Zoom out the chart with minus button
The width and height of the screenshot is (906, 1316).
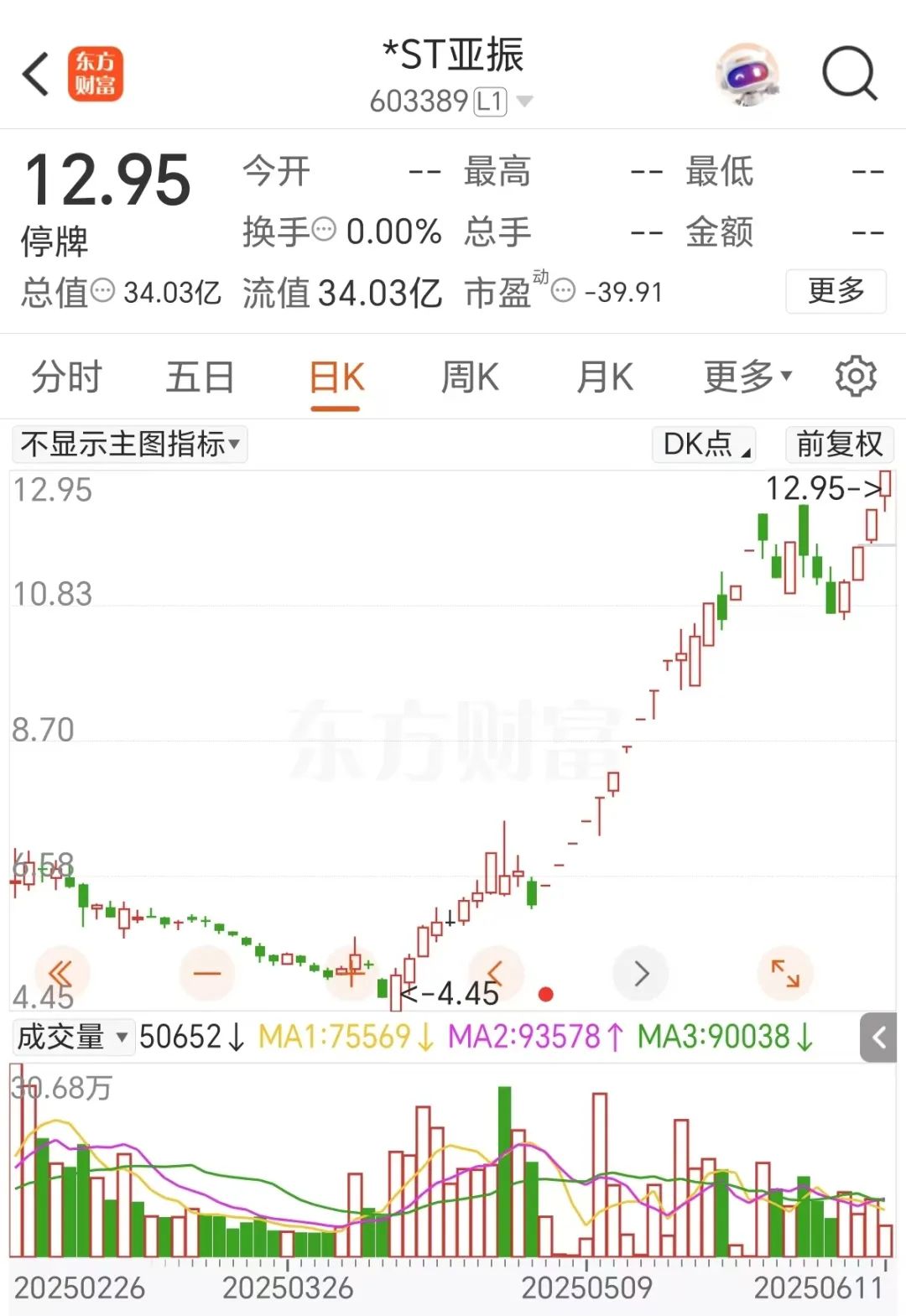(x=206, y=974)
